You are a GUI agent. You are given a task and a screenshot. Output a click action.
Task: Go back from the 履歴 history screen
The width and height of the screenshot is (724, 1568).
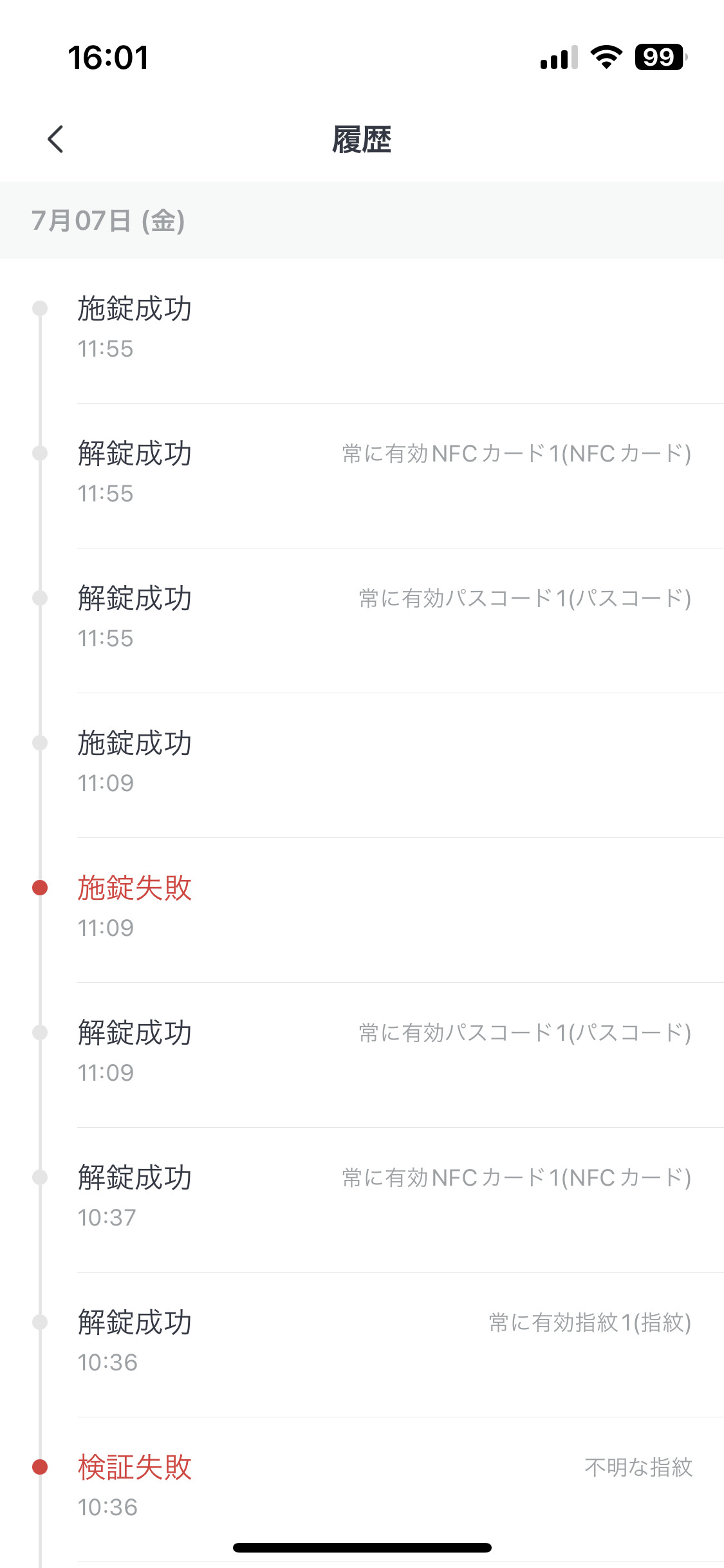pos(56,139)
